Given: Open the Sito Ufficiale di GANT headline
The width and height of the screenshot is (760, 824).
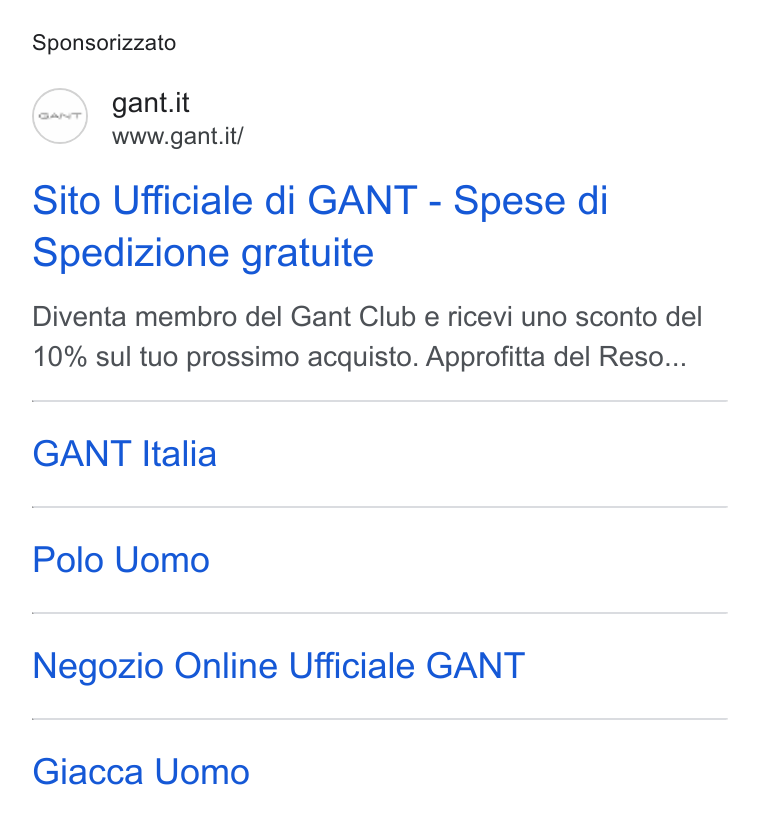Looking at the screenshot, I should [320, 226].
